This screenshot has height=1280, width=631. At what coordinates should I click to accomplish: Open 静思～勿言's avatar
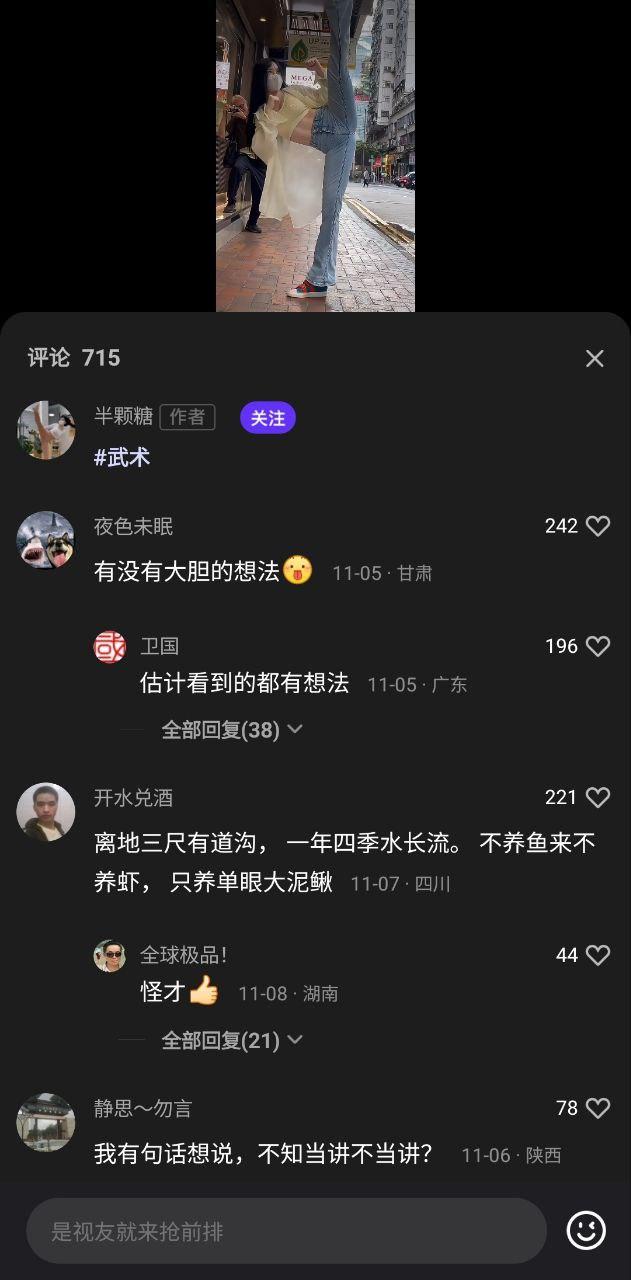[x=46, y=1122]
